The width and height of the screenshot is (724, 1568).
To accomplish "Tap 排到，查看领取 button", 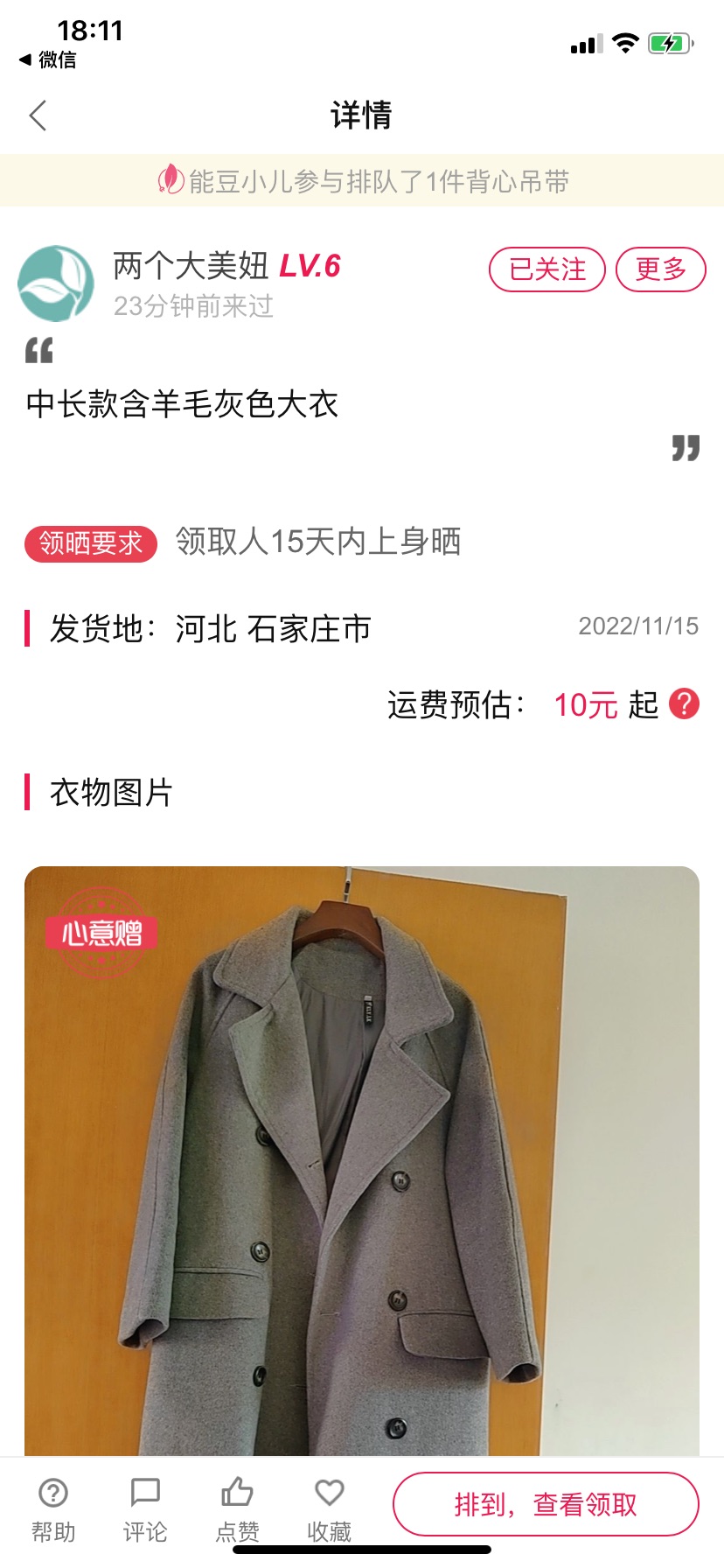I will (x=546, y=1504).
